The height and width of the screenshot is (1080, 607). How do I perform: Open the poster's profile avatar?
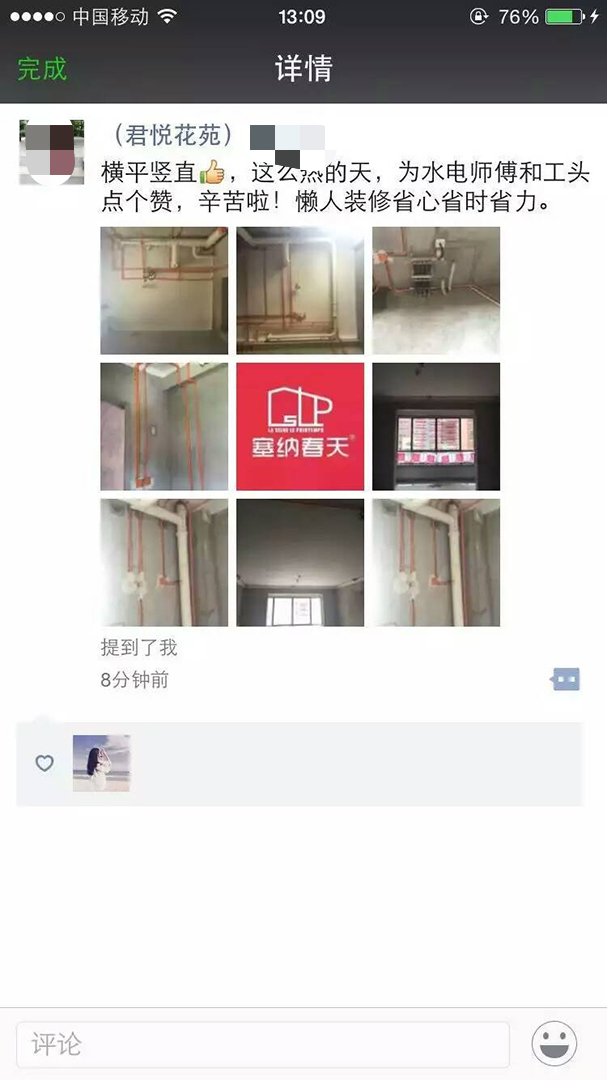tap(51, 152)
